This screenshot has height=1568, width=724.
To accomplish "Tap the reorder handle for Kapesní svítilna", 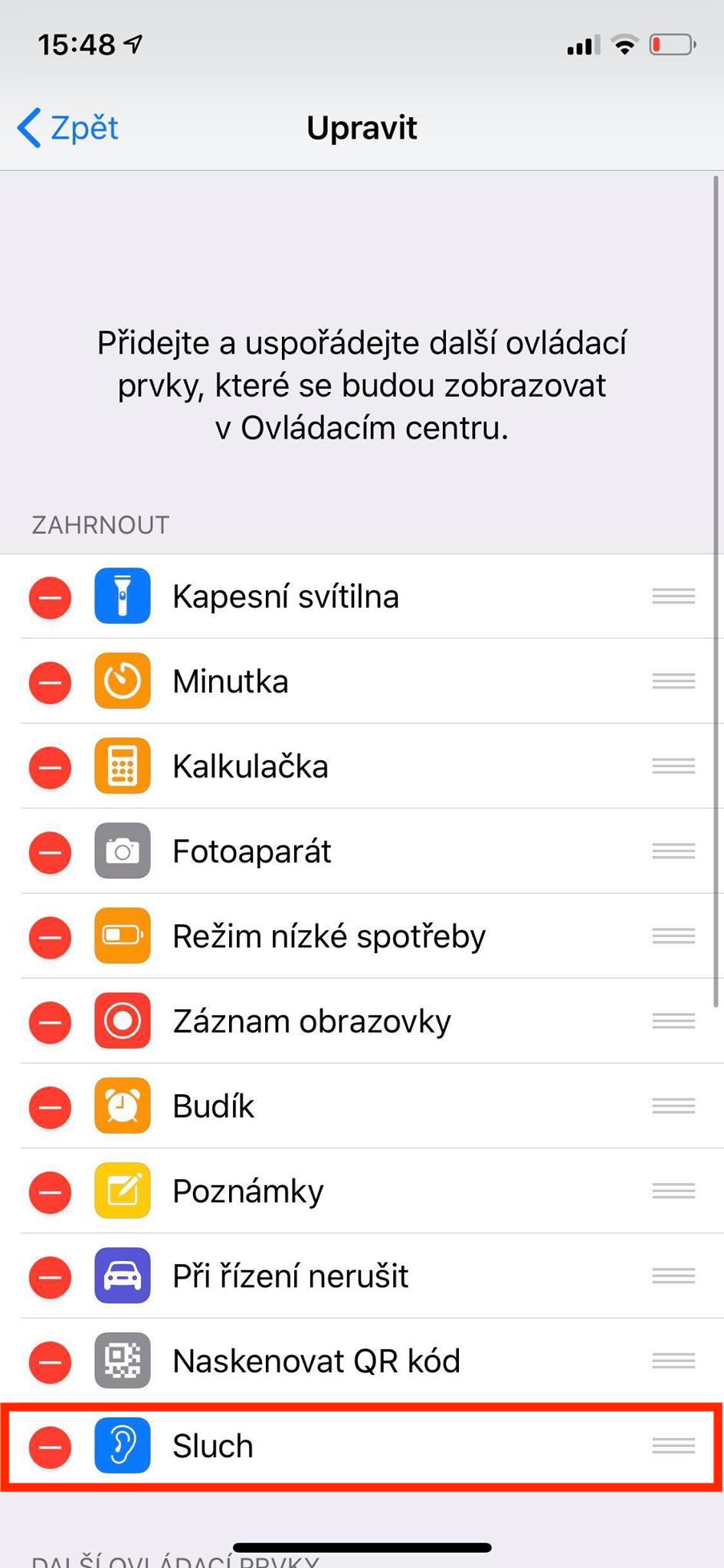I will pos(673,596).
